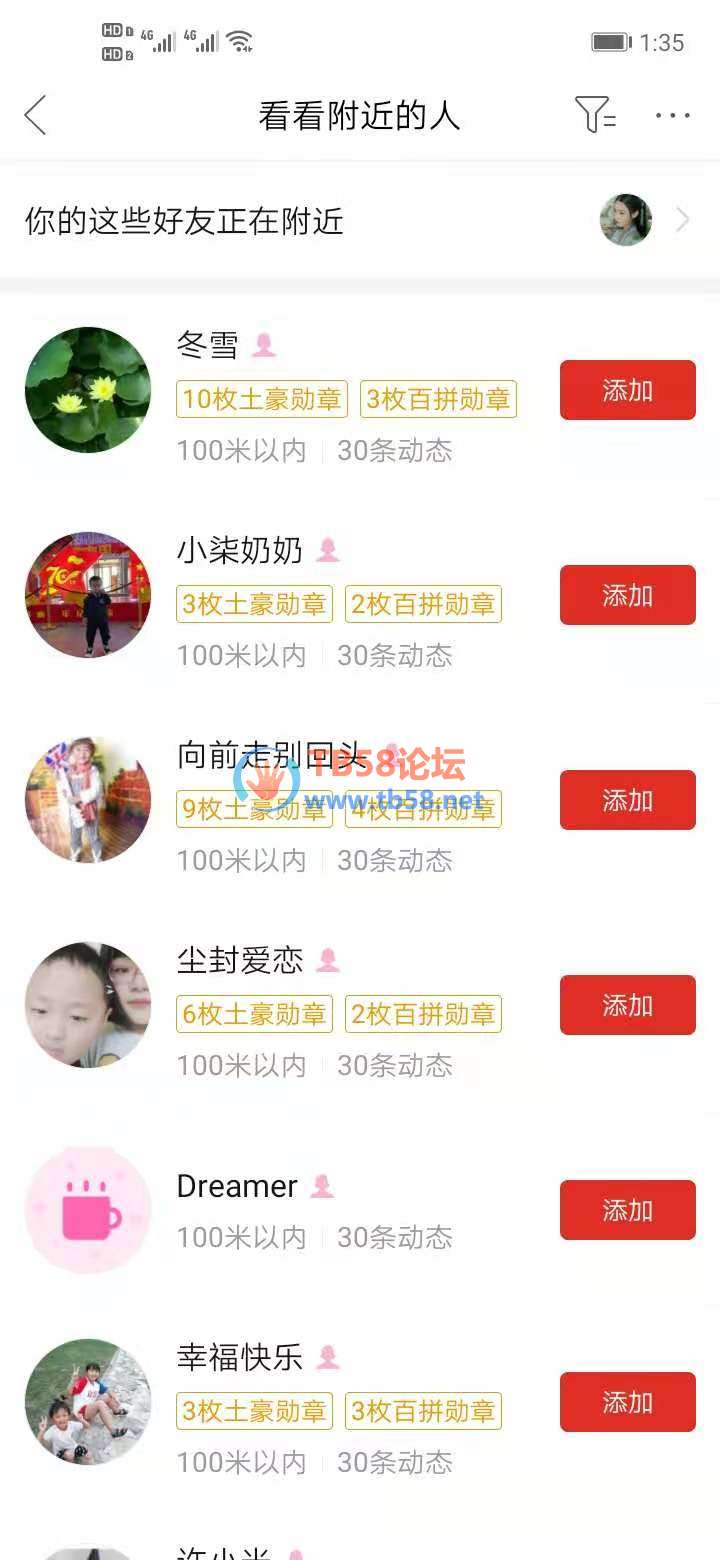Go back from the nearby people page
720x1560 pixels.
coord(36,116)
